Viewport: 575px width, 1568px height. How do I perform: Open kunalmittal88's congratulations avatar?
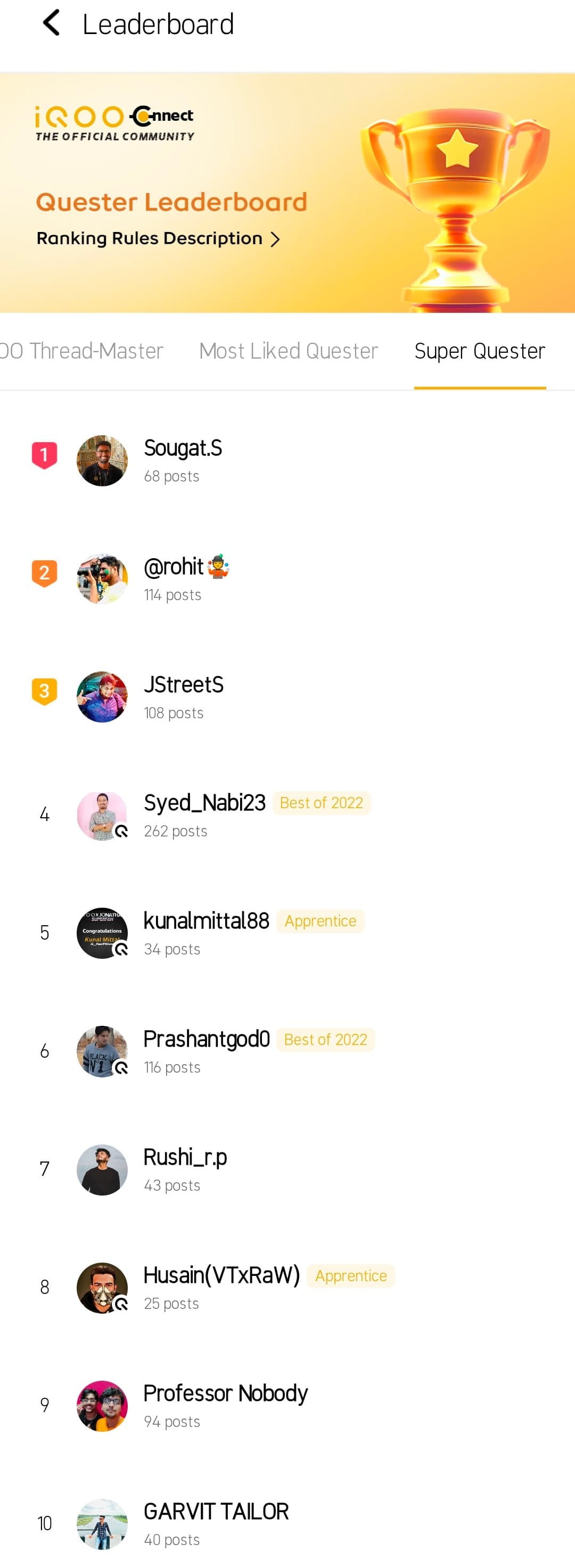101,934
